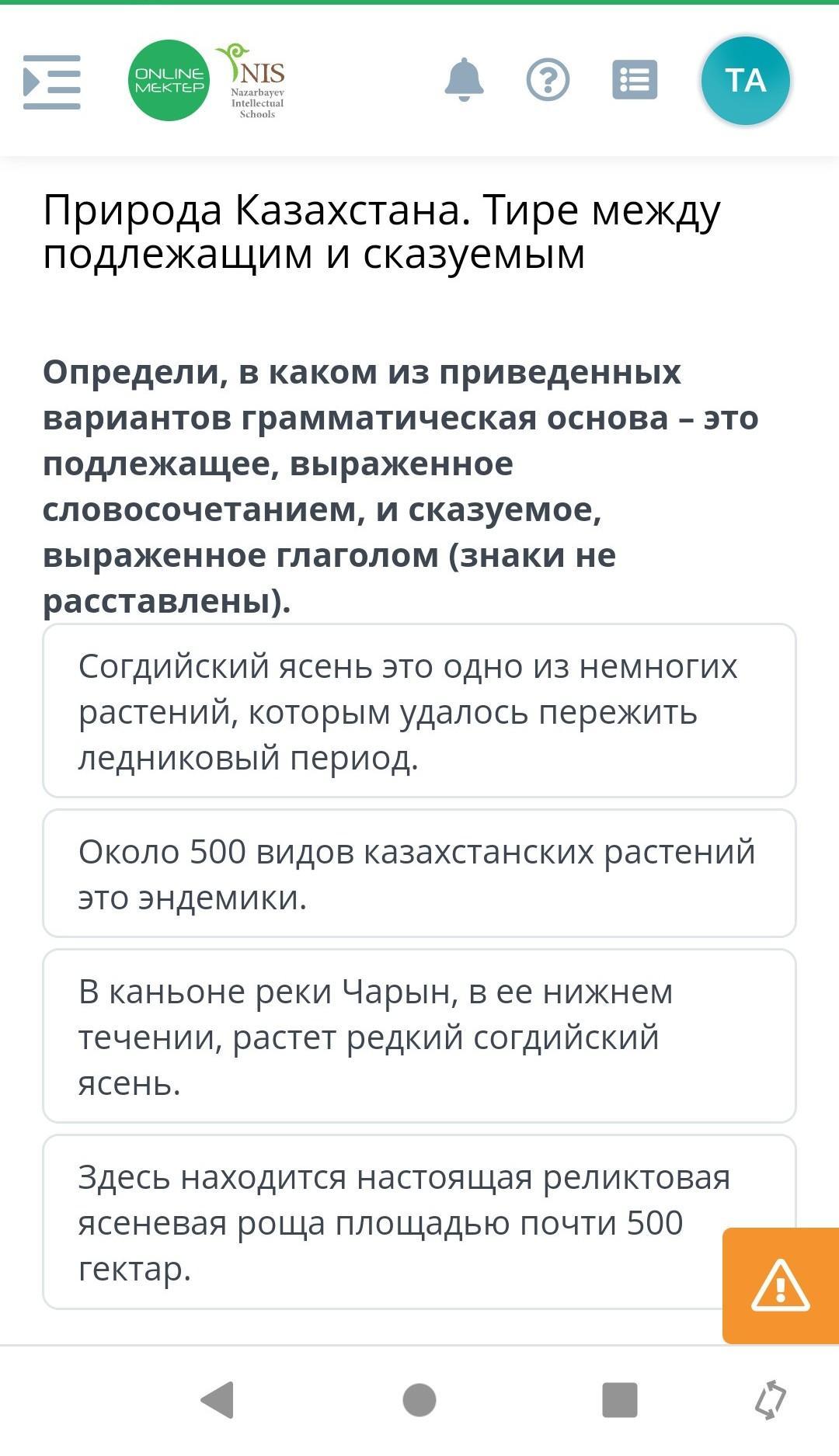Open the side menu drawer
This screenshot has width=839, height=1456.
tap(51, 82)
